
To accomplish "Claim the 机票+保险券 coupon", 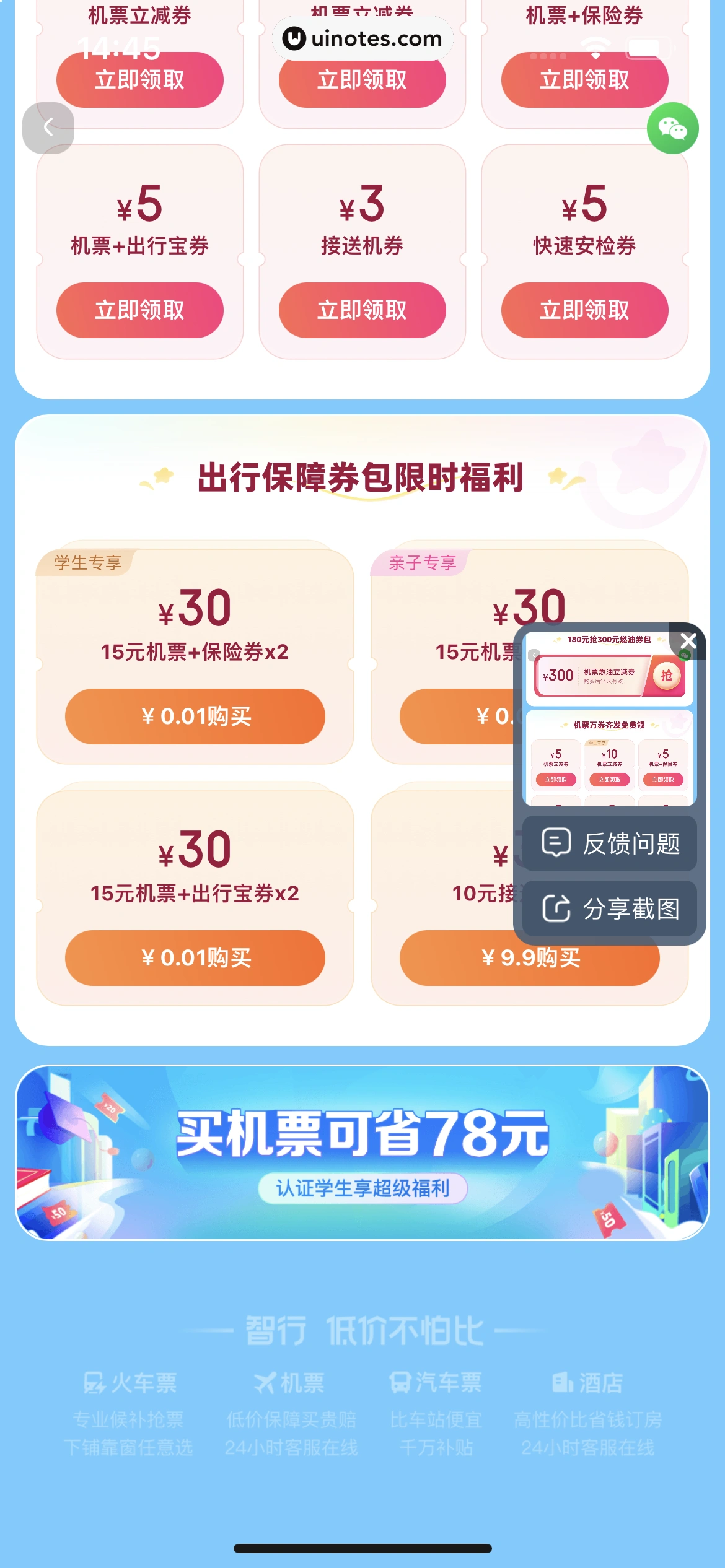I will (584, 80).
